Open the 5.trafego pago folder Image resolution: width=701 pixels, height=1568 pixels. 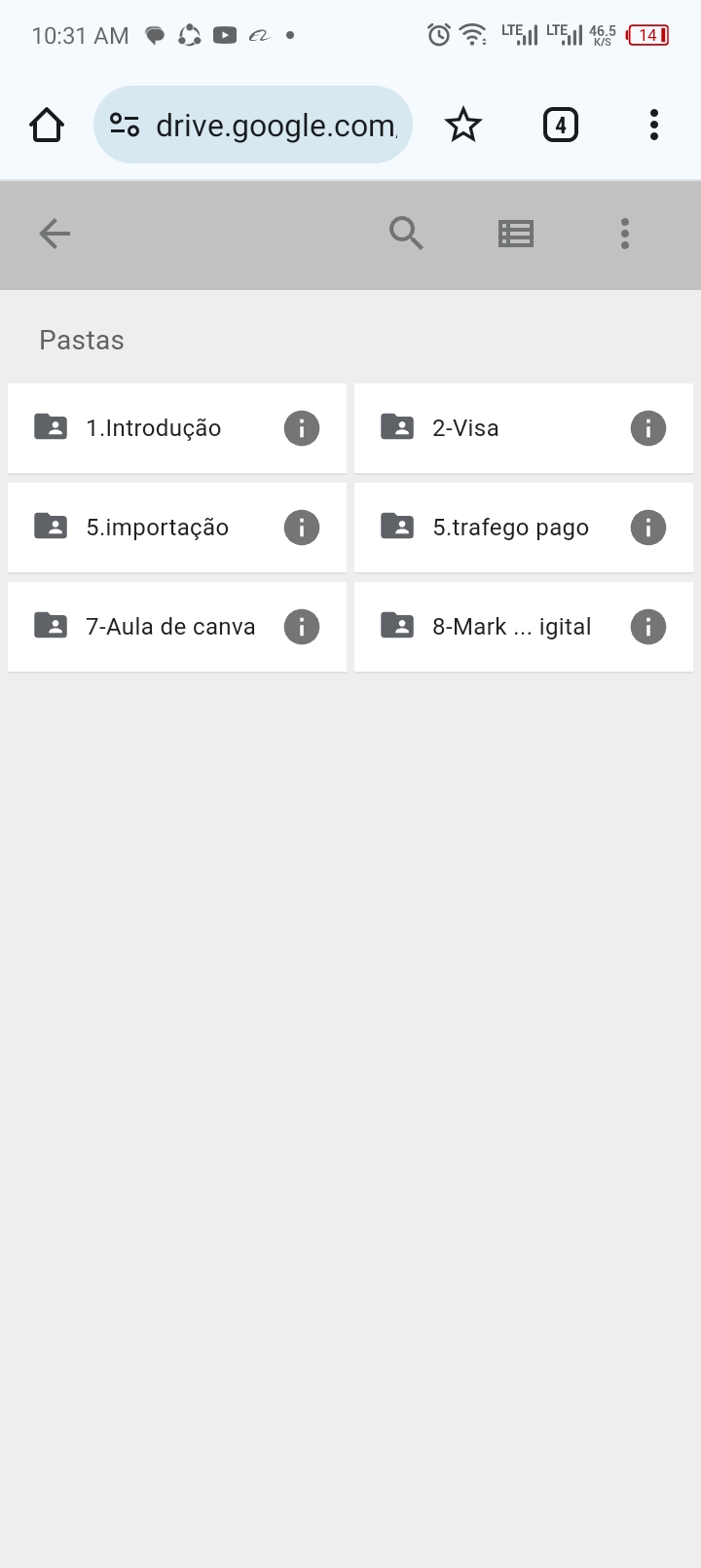coord(510,528)
